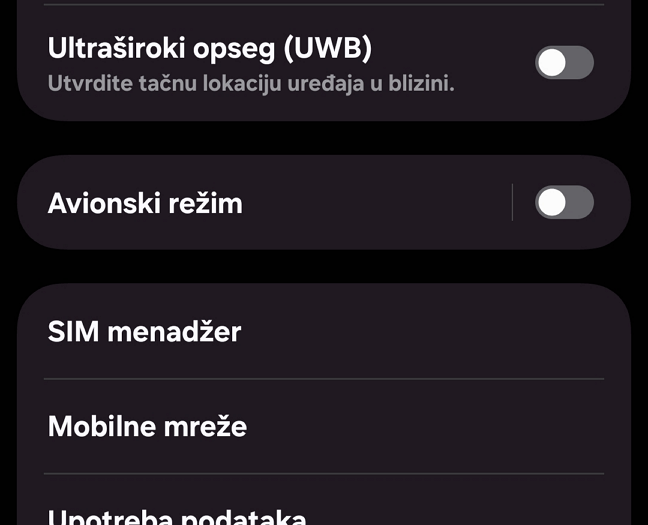Turn on the Avionski režim switch

[x=564, y=203]
